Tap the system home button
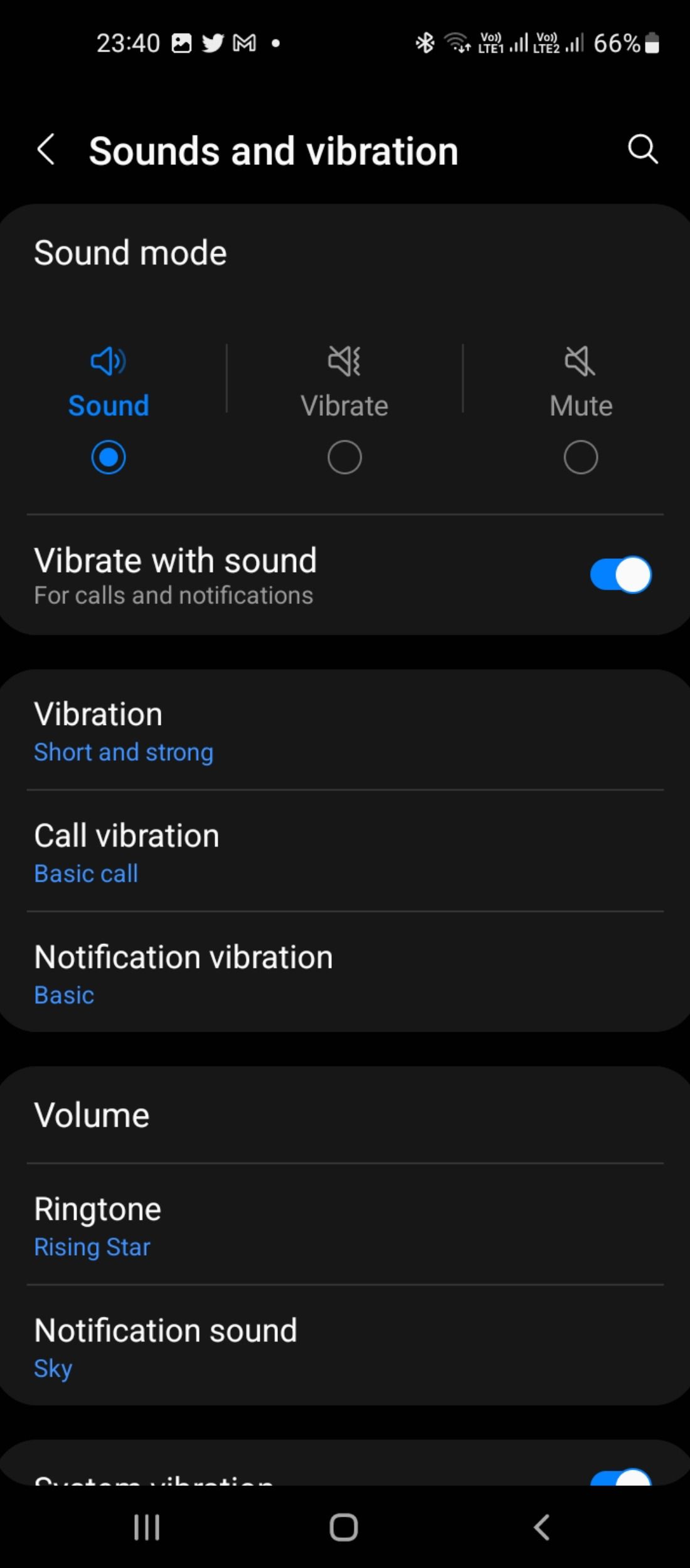This screenshot has height=1568, width=690. [x=344, y=1527]
